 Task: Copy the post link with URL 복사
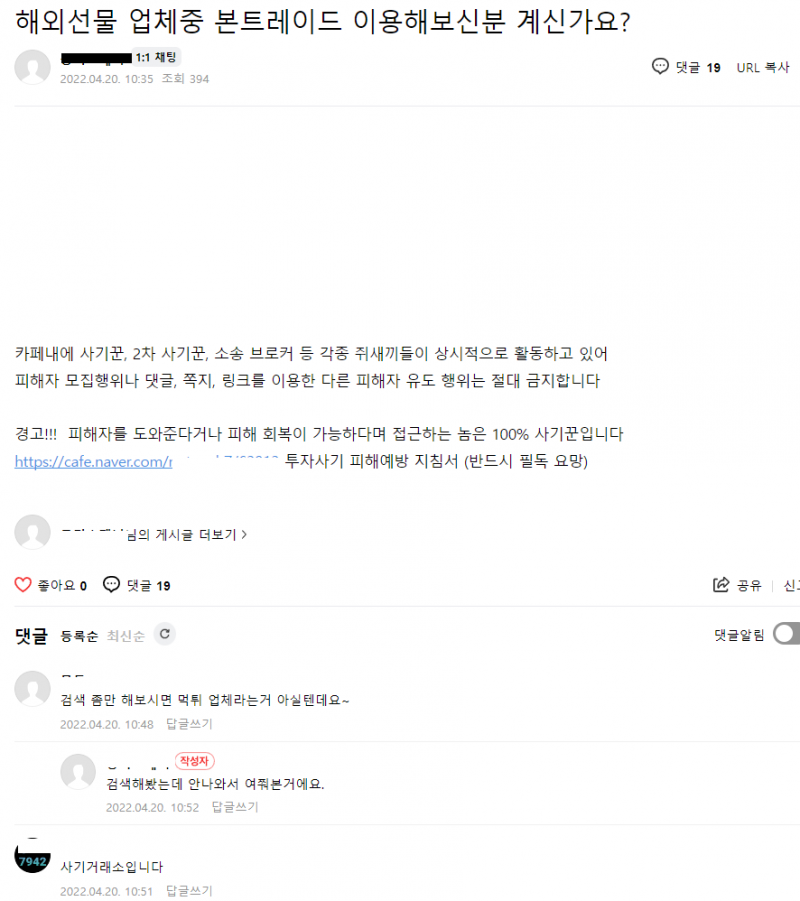(x=763, y=67)
